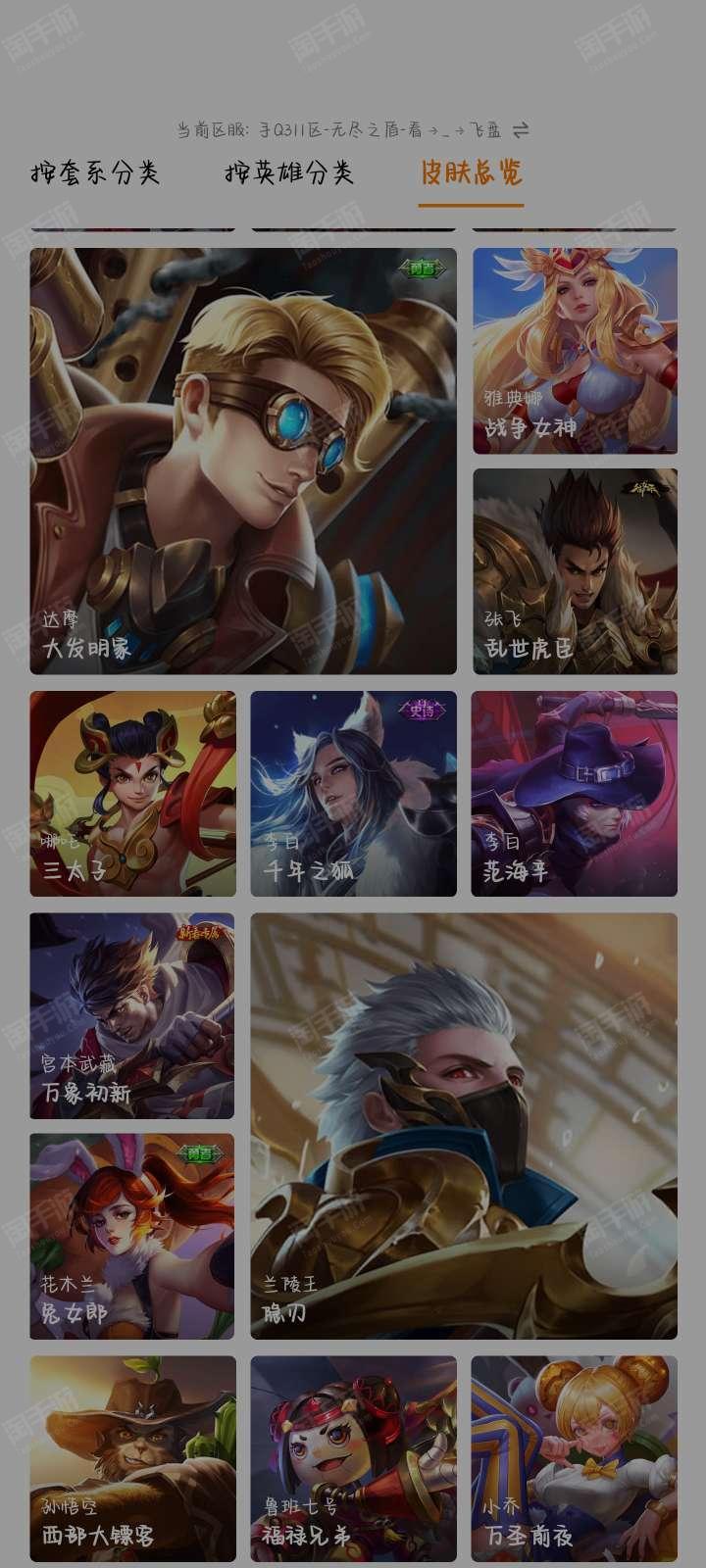Open the 哪吒 三太子 skin tile

(132, 794)
